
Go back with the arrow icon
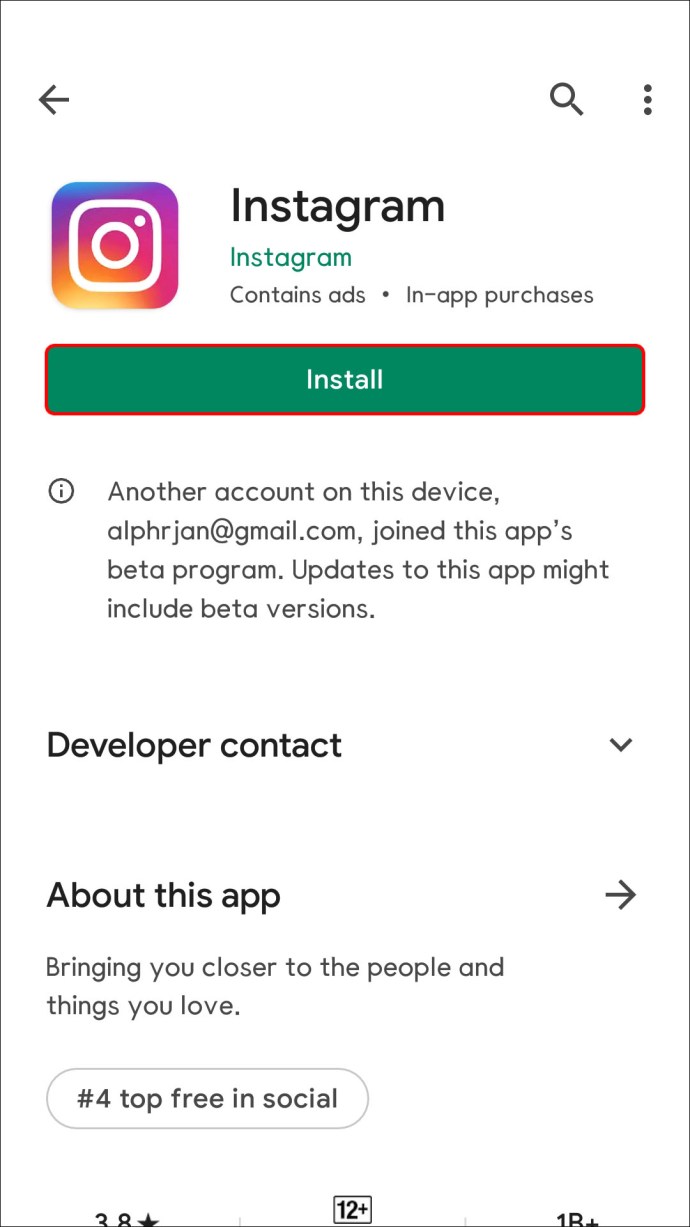pos(54,98)
